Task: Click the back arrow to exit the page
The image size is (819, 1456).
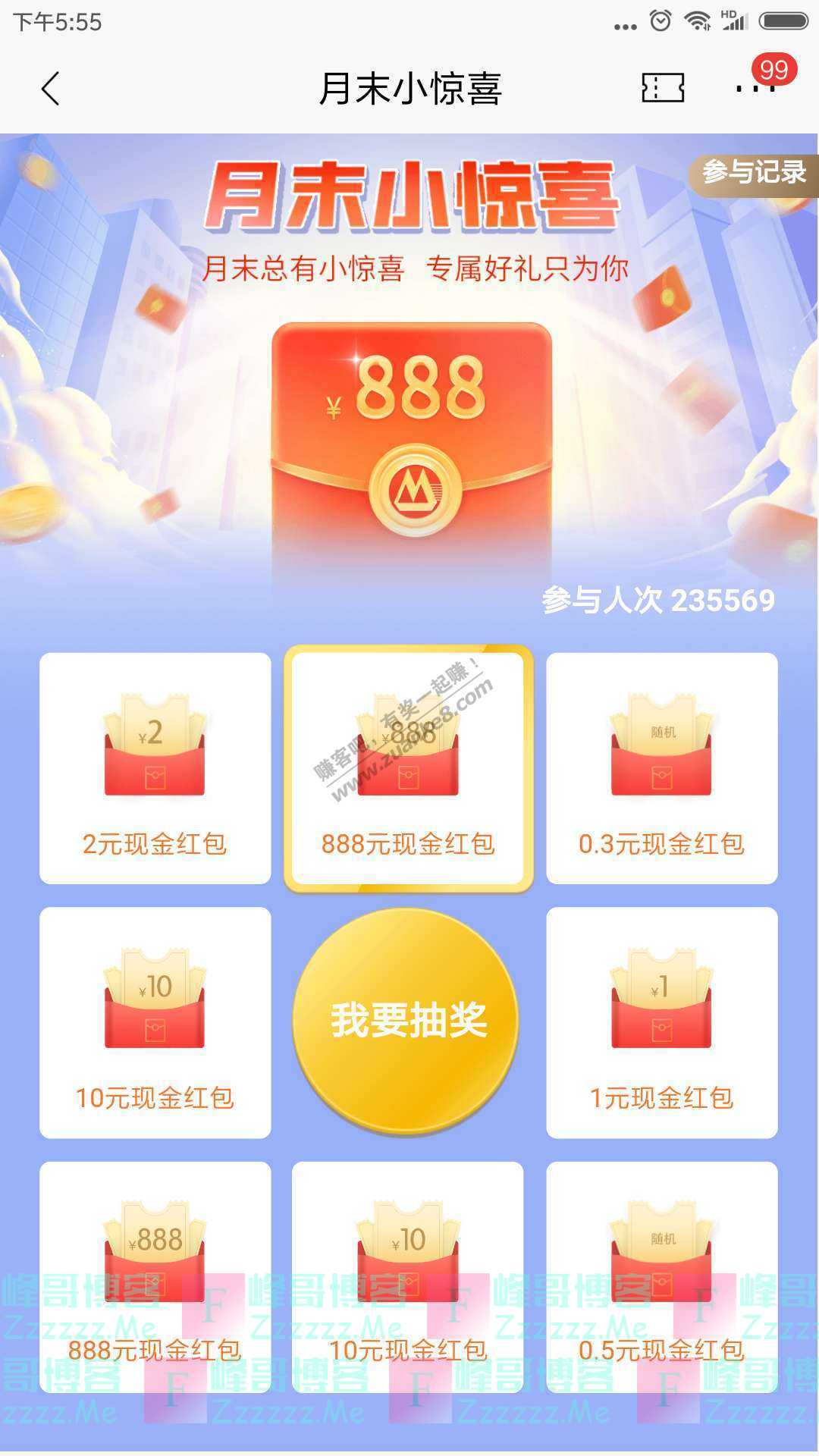Action: pos(51,87)
